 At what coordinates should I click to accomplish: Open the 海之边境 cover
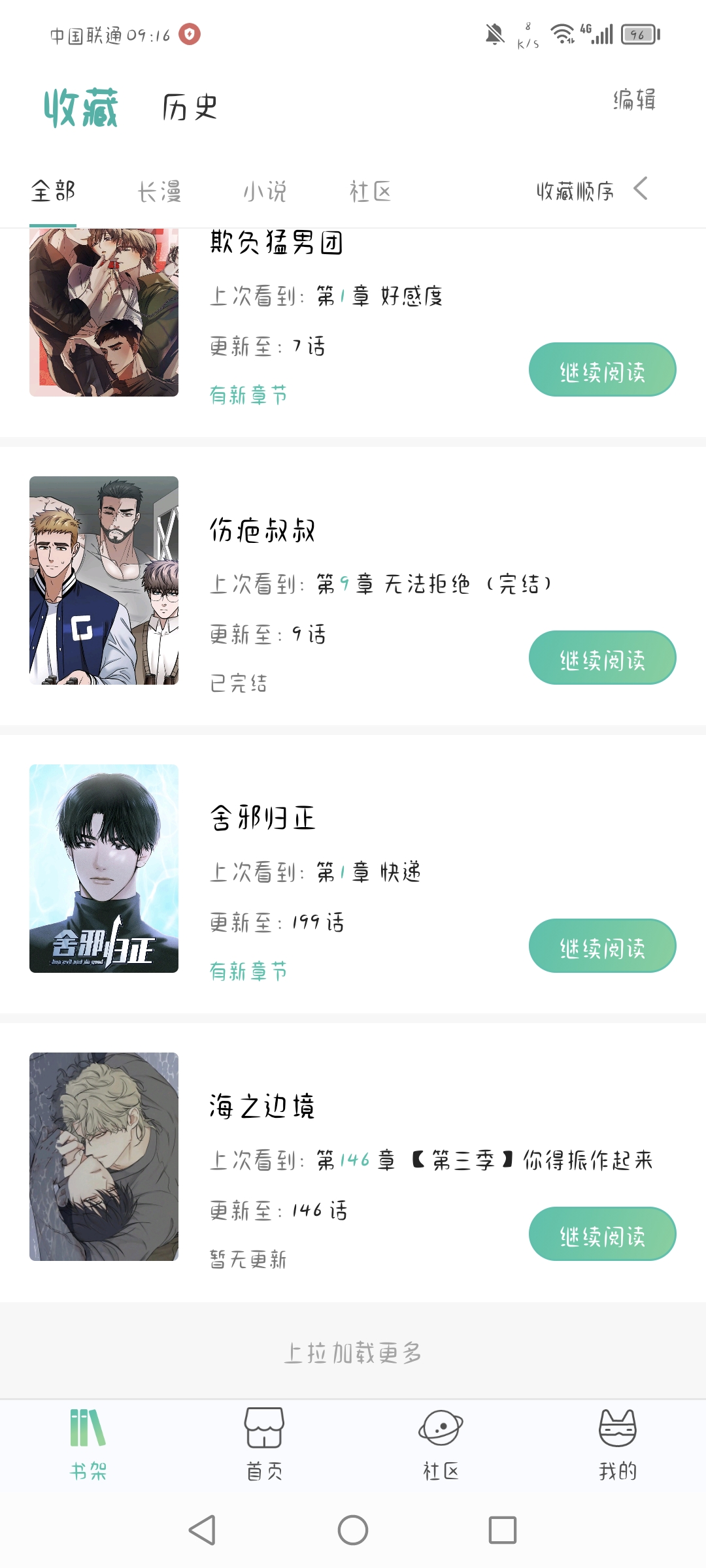point(104,1156)
